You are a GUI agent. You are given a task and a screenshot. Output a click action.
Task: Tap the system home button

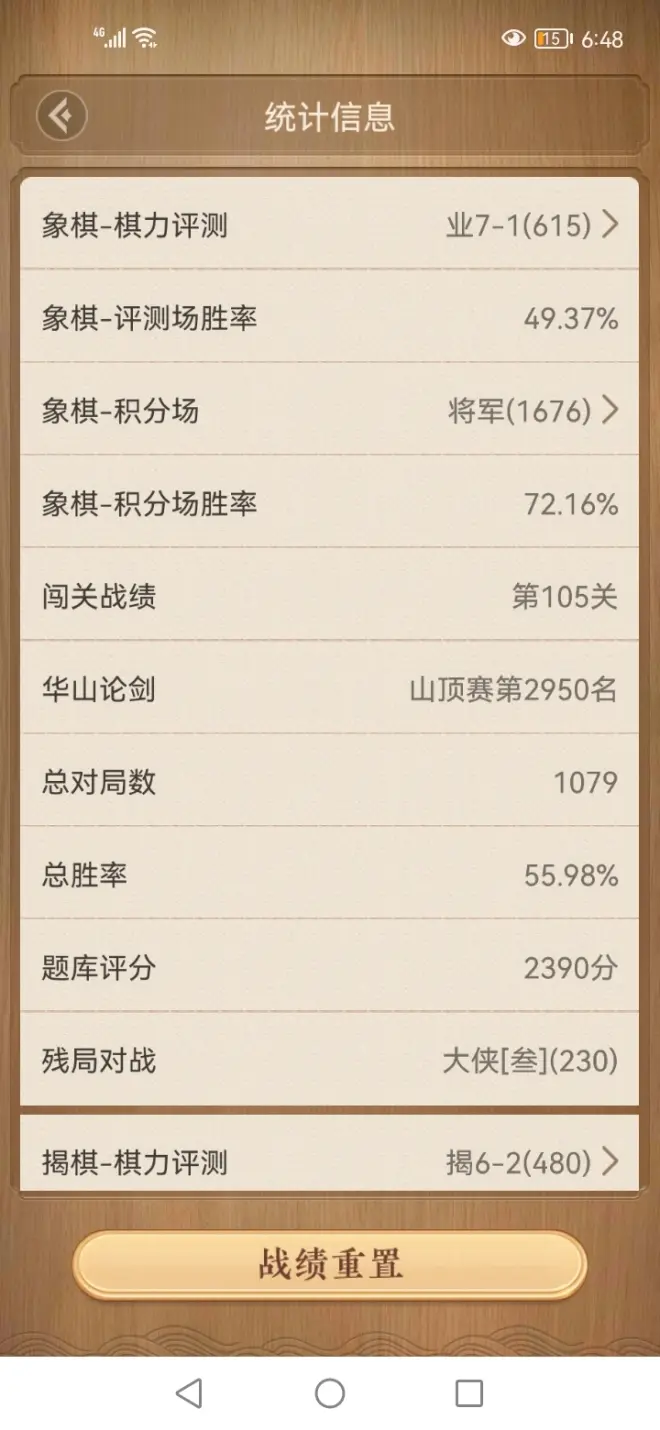(330, 1393)
